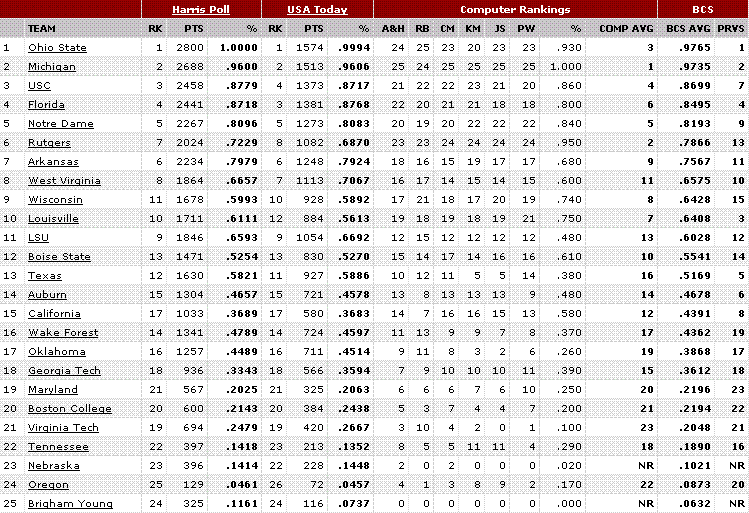Tap the Rutgers team link
Screen dimensions: 749x513
pos(49,143)
